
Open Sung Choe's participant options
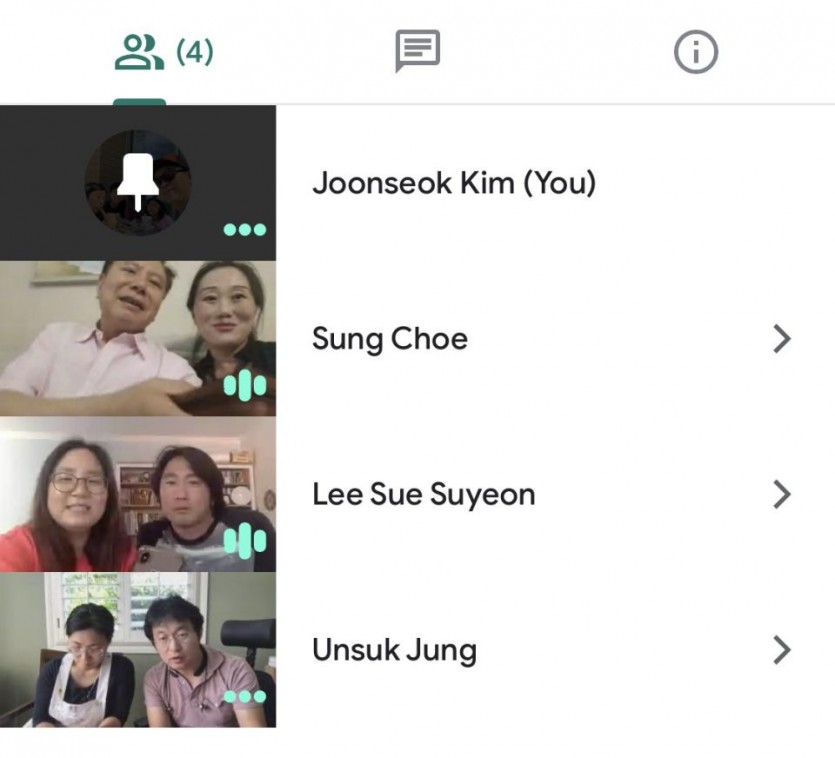coord(782,339)
